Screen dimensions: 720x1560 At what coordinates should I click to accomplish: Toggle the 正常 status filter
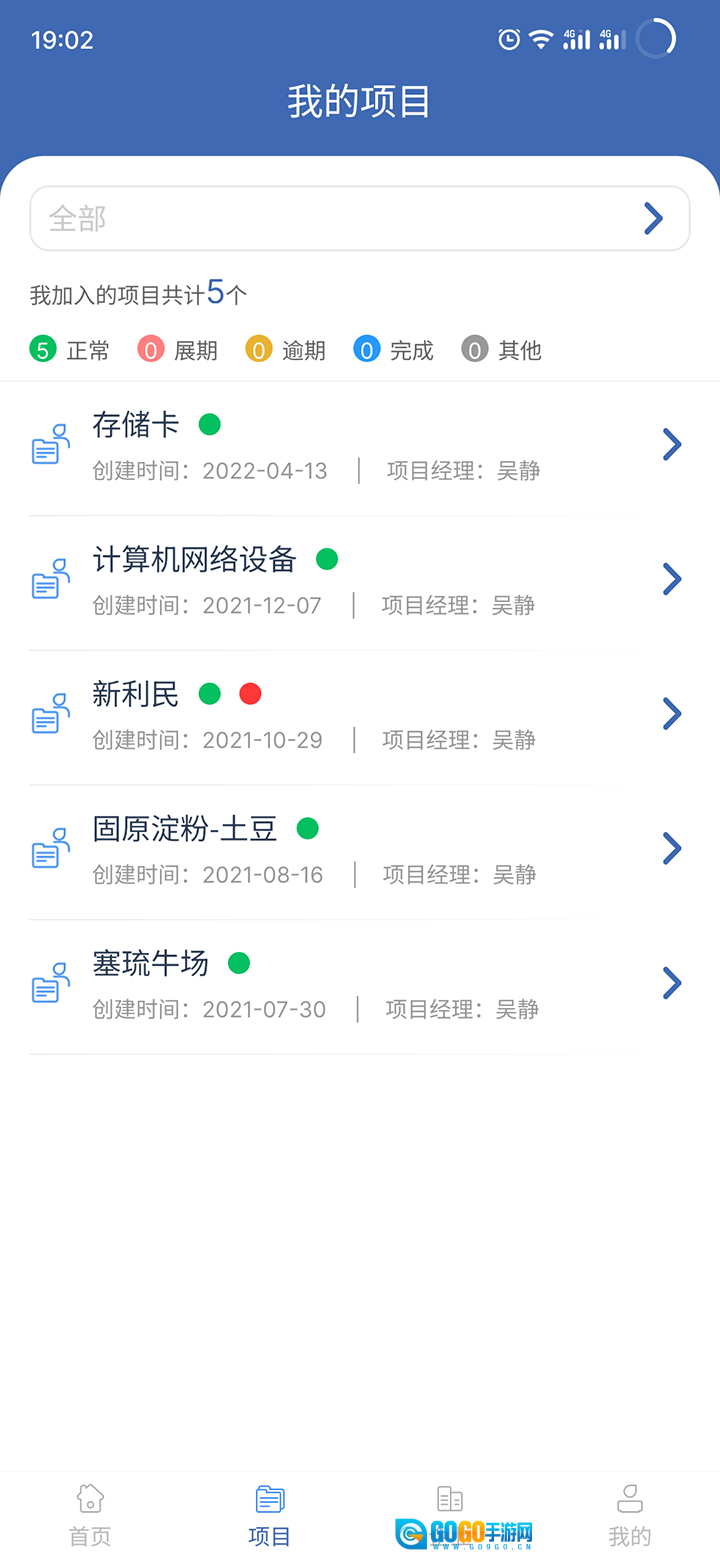click(x=70, y=350)
